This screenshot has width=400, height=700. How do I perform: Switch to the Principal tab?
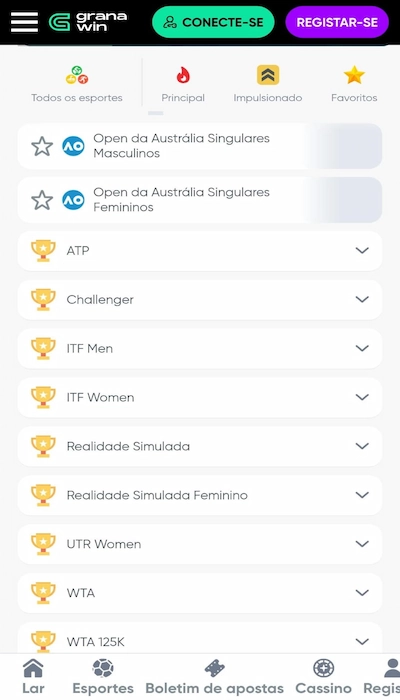point(183,84)
